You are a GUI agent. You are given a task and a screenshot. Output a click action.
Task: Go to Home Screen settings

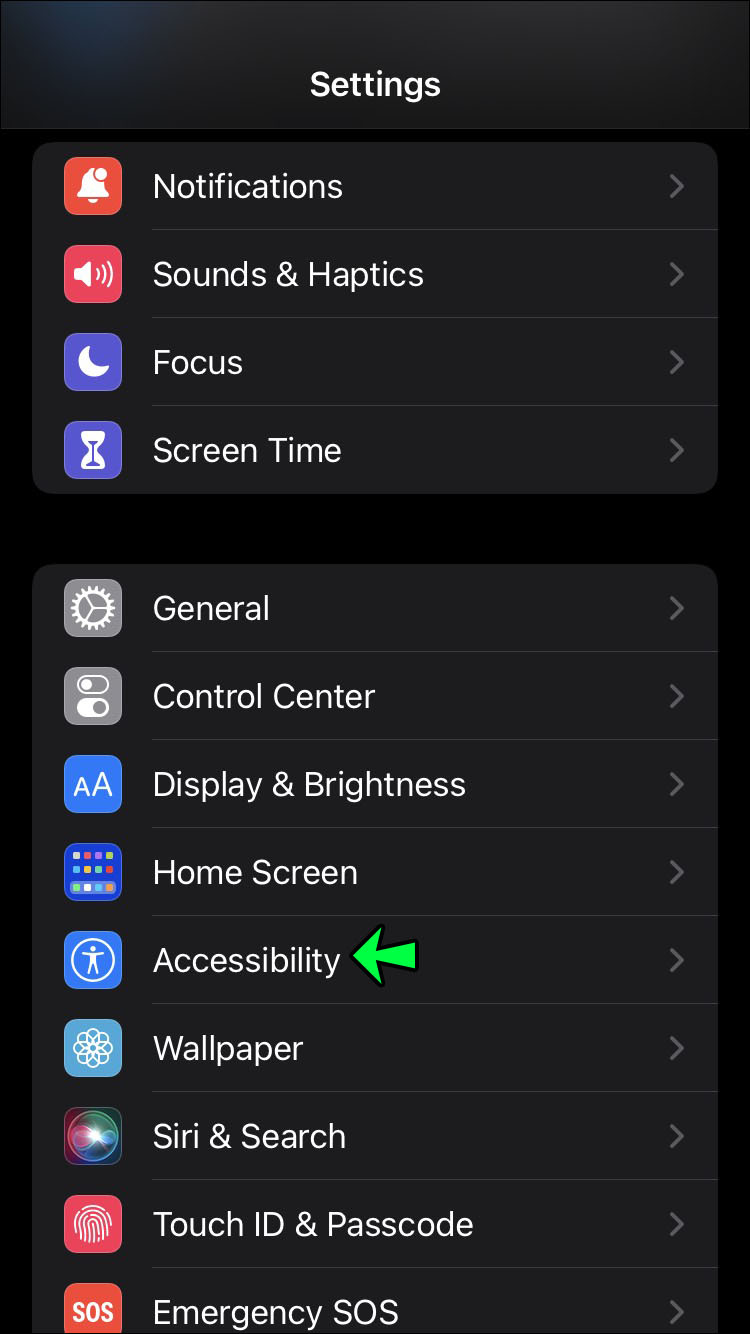[x=375, y=873]
